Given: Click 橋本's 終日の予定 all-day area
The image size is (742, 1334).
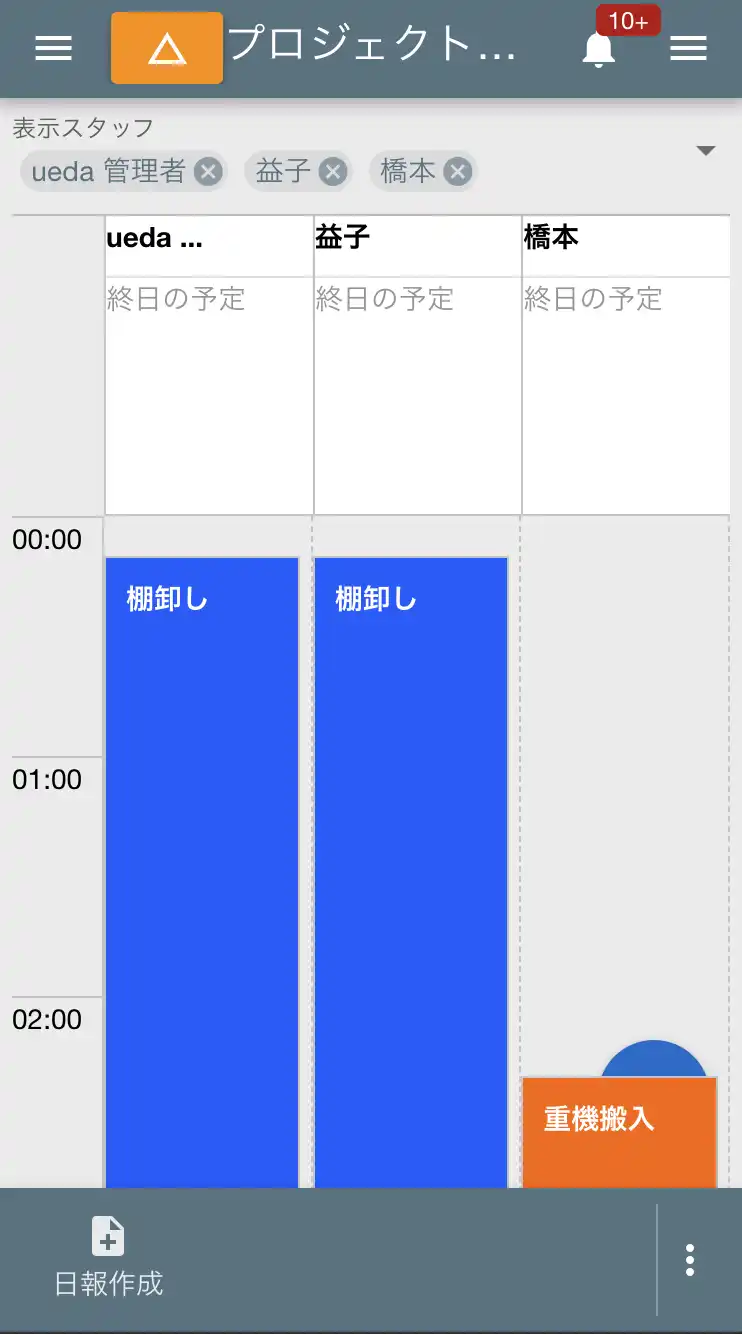Looking at the screenshot, I should tap(625, 395).
